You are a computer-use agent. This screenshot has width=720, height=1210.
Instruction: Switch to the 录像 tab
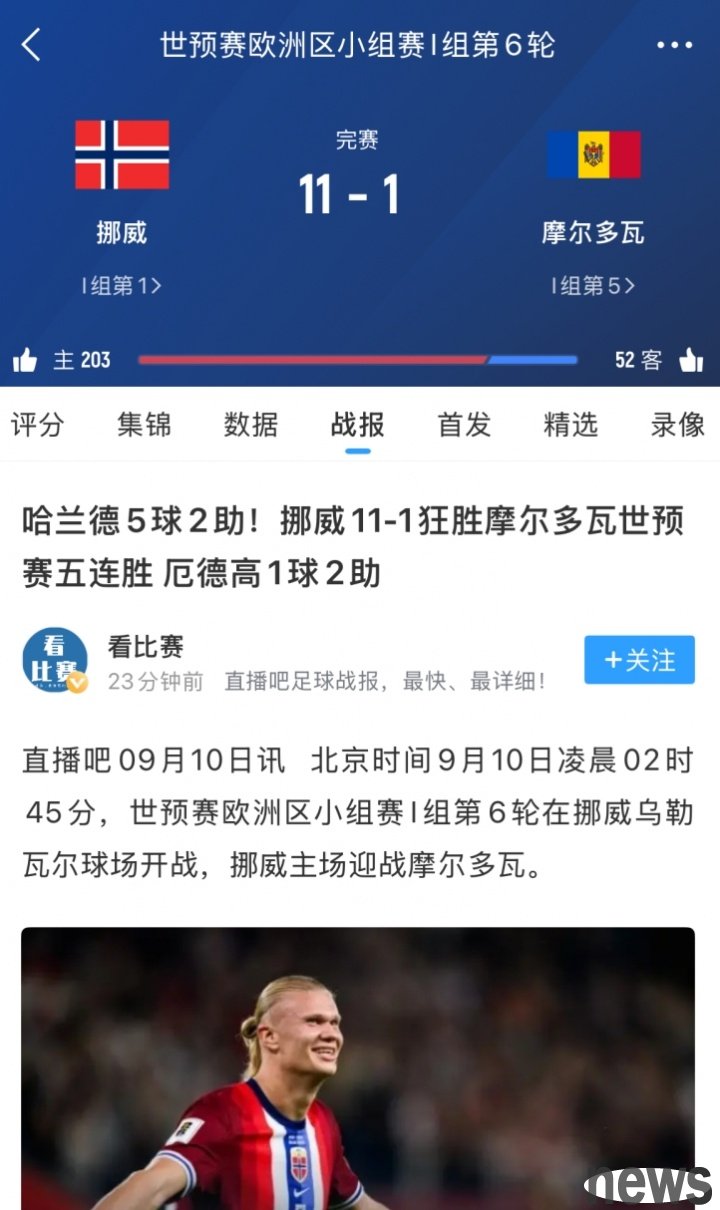tap(677, 425)
